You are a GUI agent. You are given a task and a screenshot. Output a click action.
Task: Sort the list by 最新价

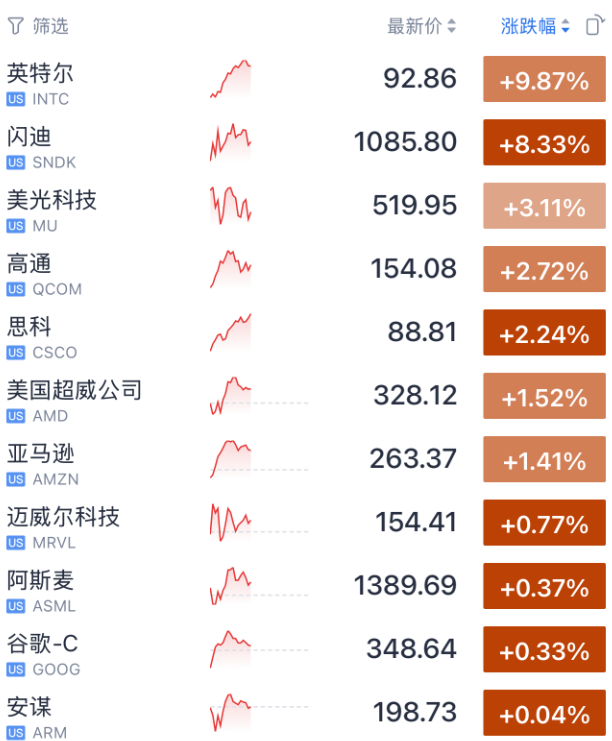point(421,26)
